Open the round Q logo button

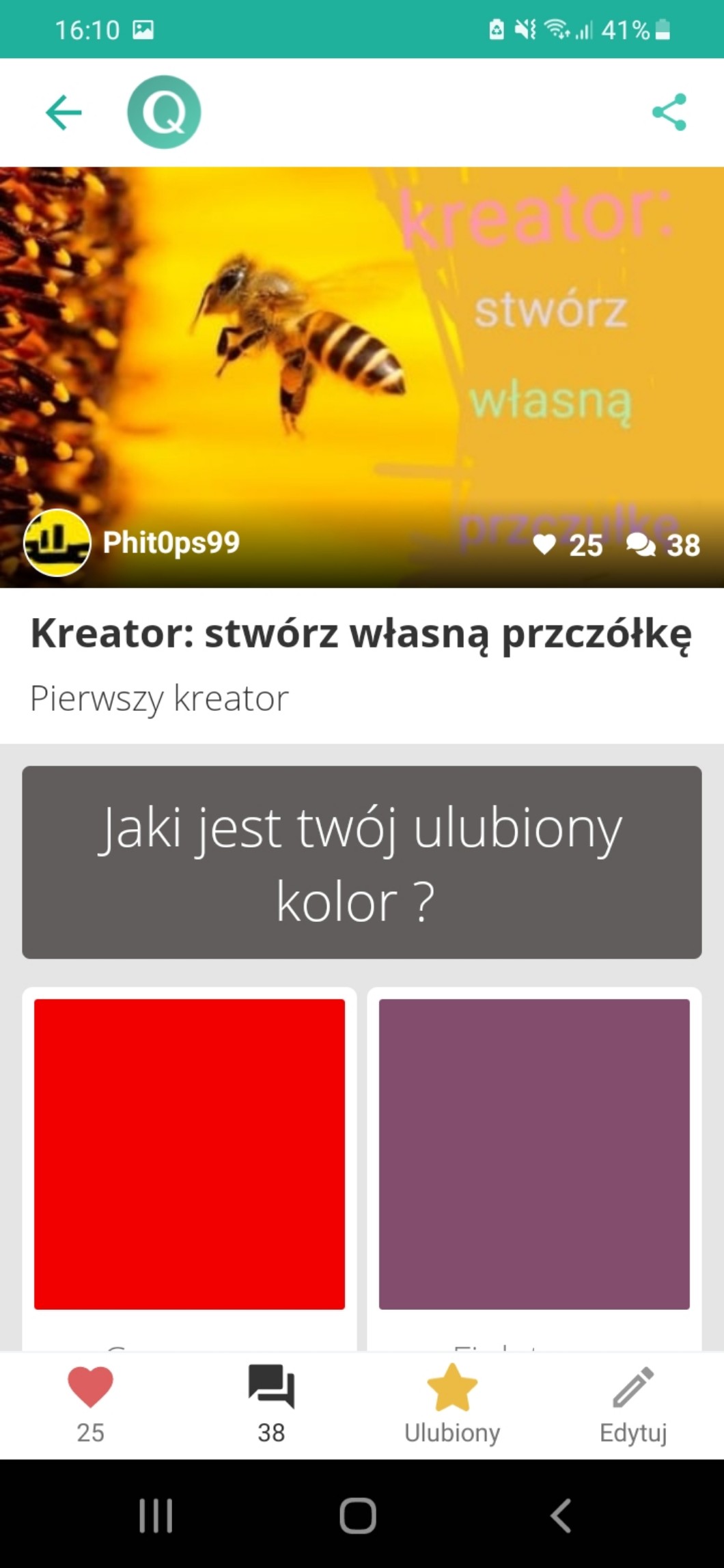click(x=164, y=113)
